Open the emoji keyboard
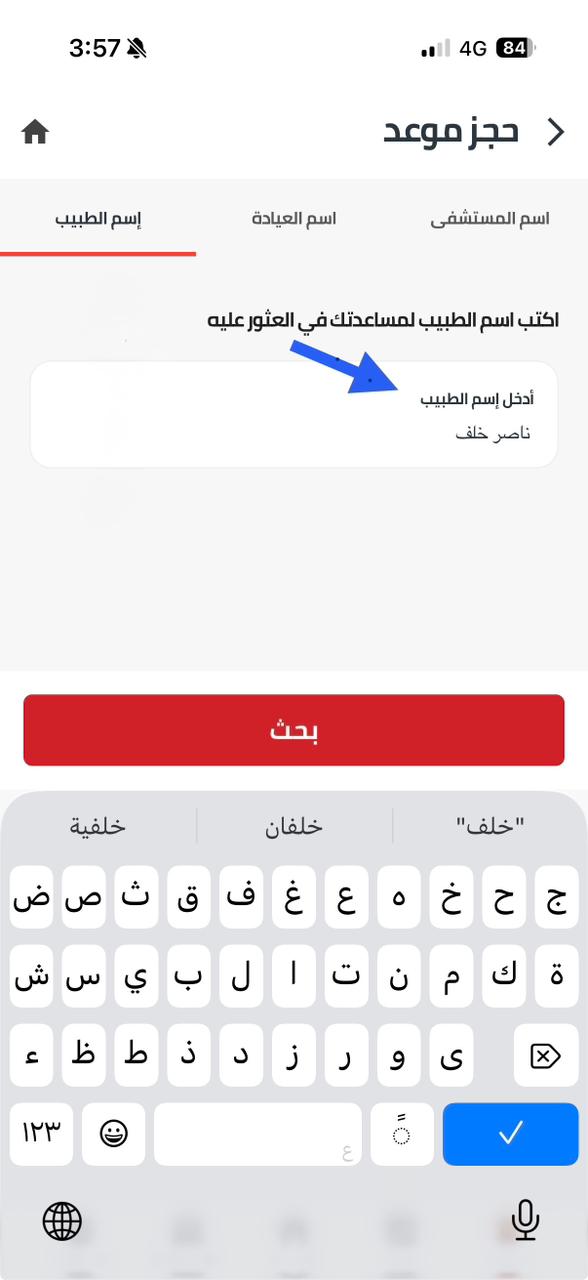The height and width of the screenshot is (1280, 588). click(114, 1134)
